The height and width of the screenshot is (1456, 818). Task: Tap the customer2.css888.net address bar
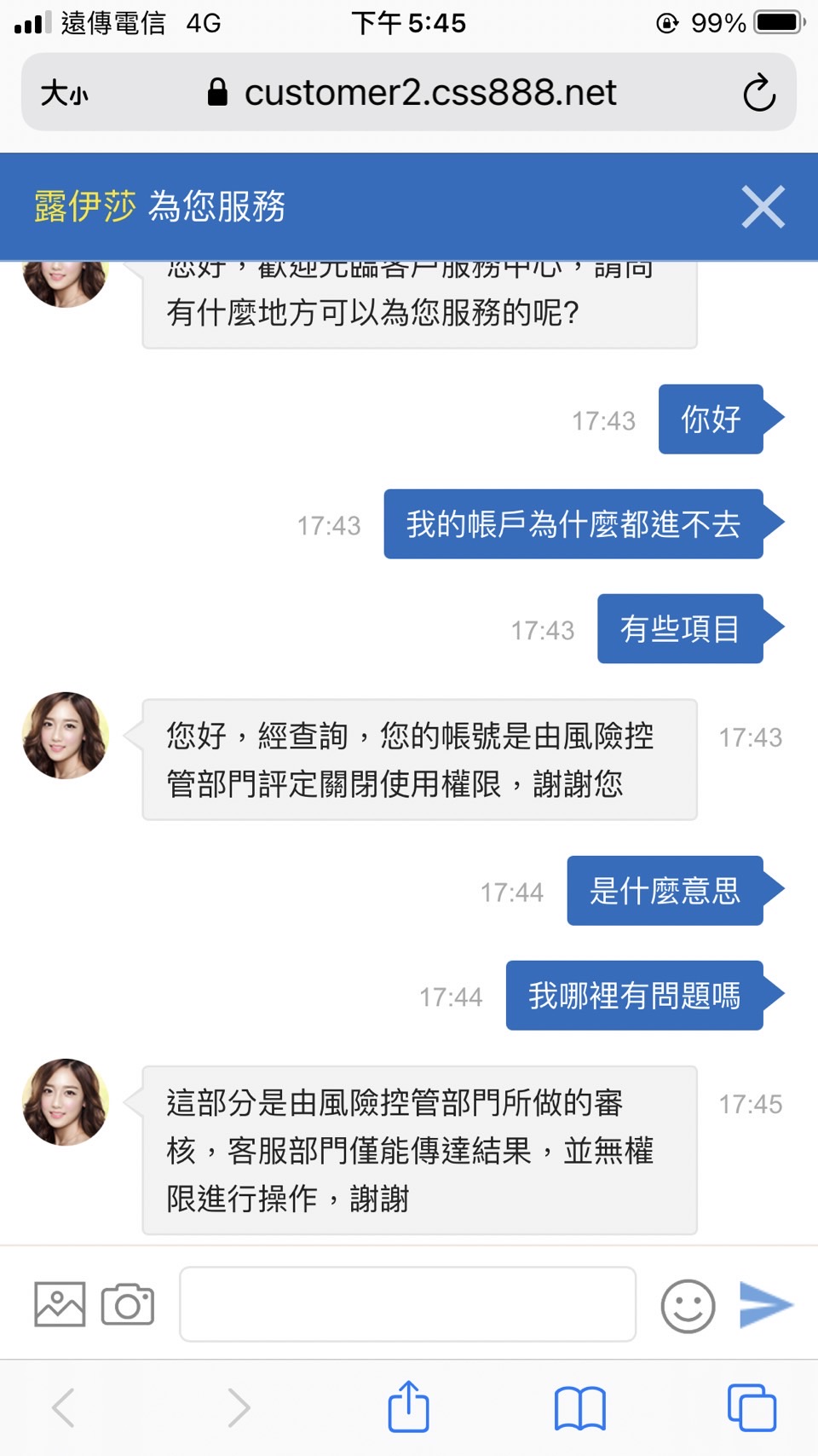(413, 93)
